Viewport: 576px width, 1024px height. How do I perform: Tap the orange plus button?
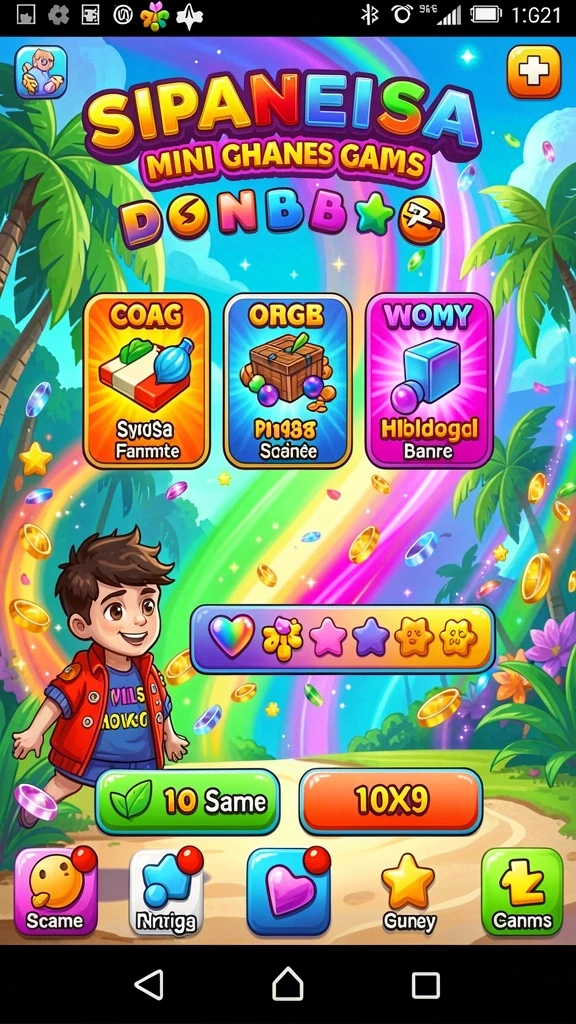(x=534, y=71)
